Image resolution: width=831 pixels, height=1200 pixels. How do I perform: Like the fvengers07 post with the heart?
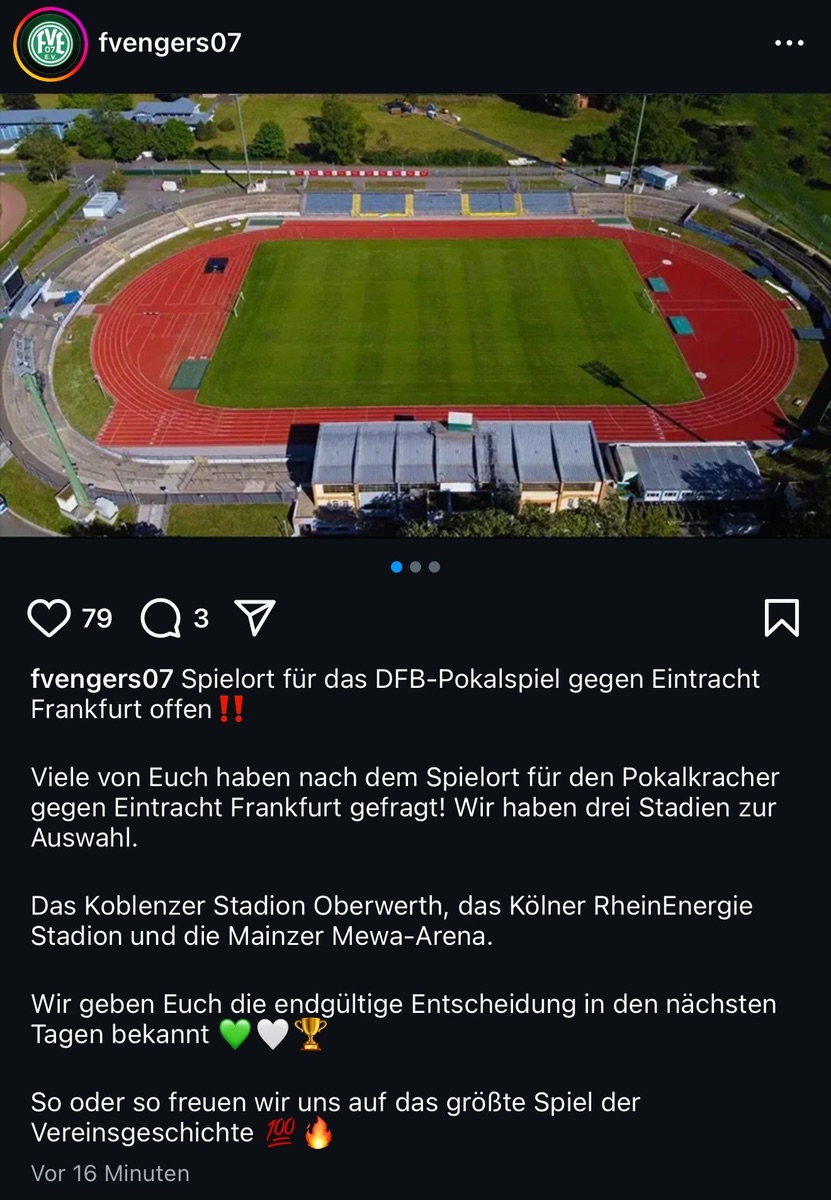point(48,618)
